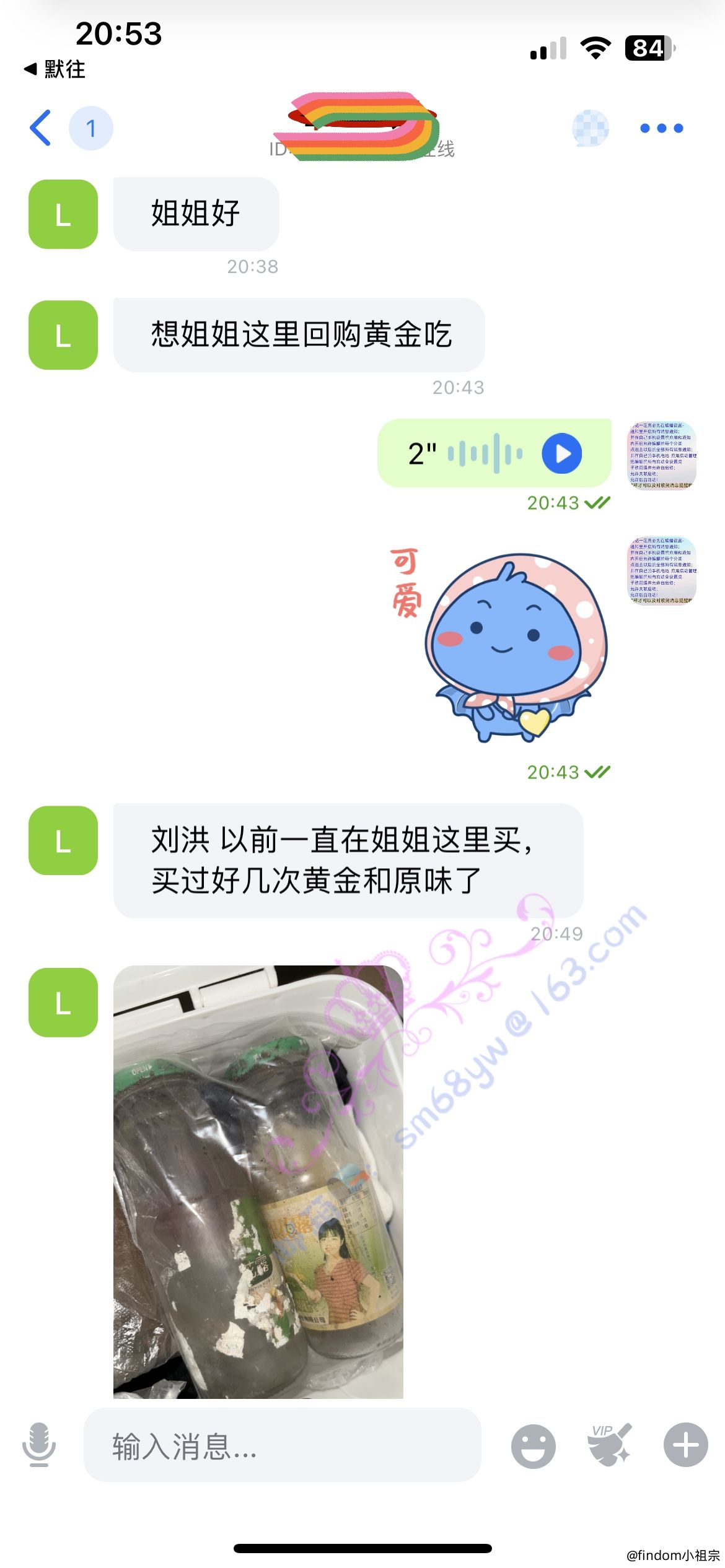
Task: Go back to the chat list
Action: (41, 128)
